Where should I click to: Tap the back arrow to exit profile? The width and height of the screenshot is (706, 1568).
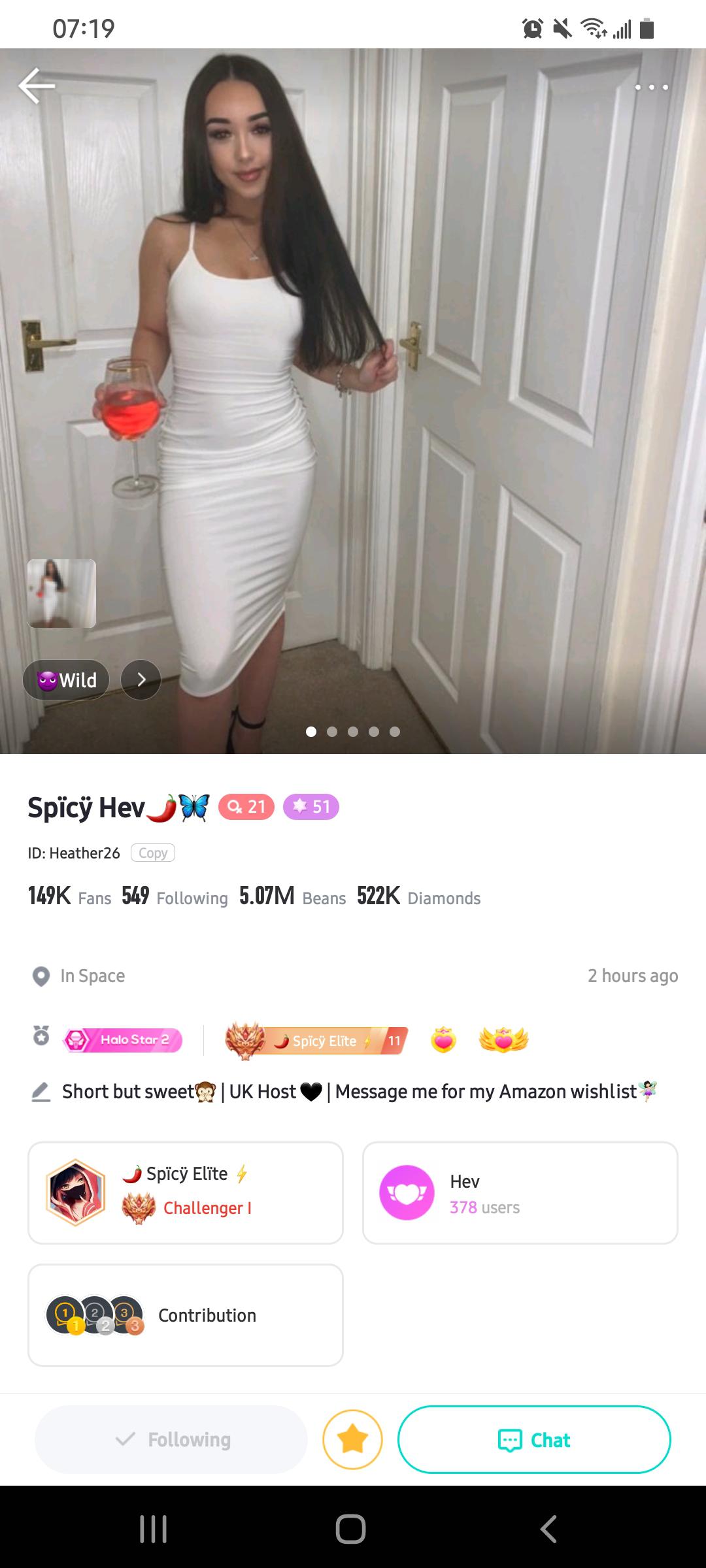[x=36, y=85]
